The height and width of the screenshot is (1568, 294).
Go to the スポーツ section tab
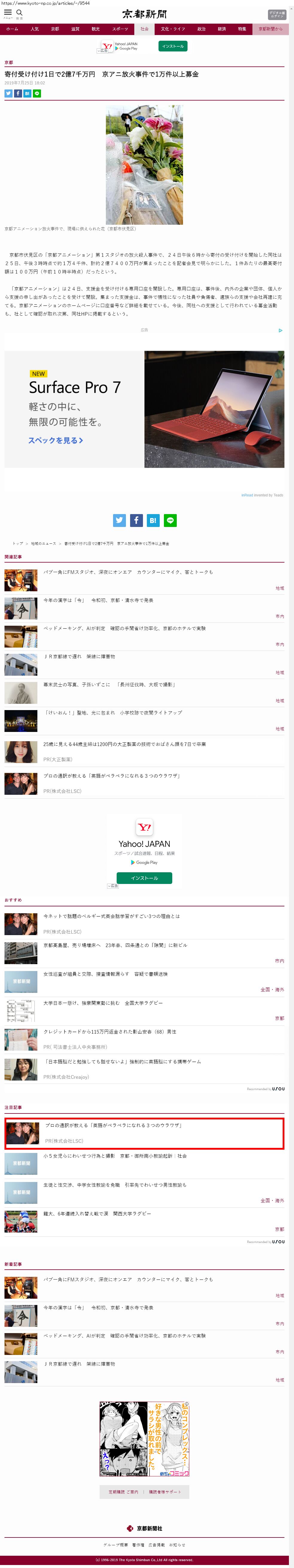click(x=120, y=29)
